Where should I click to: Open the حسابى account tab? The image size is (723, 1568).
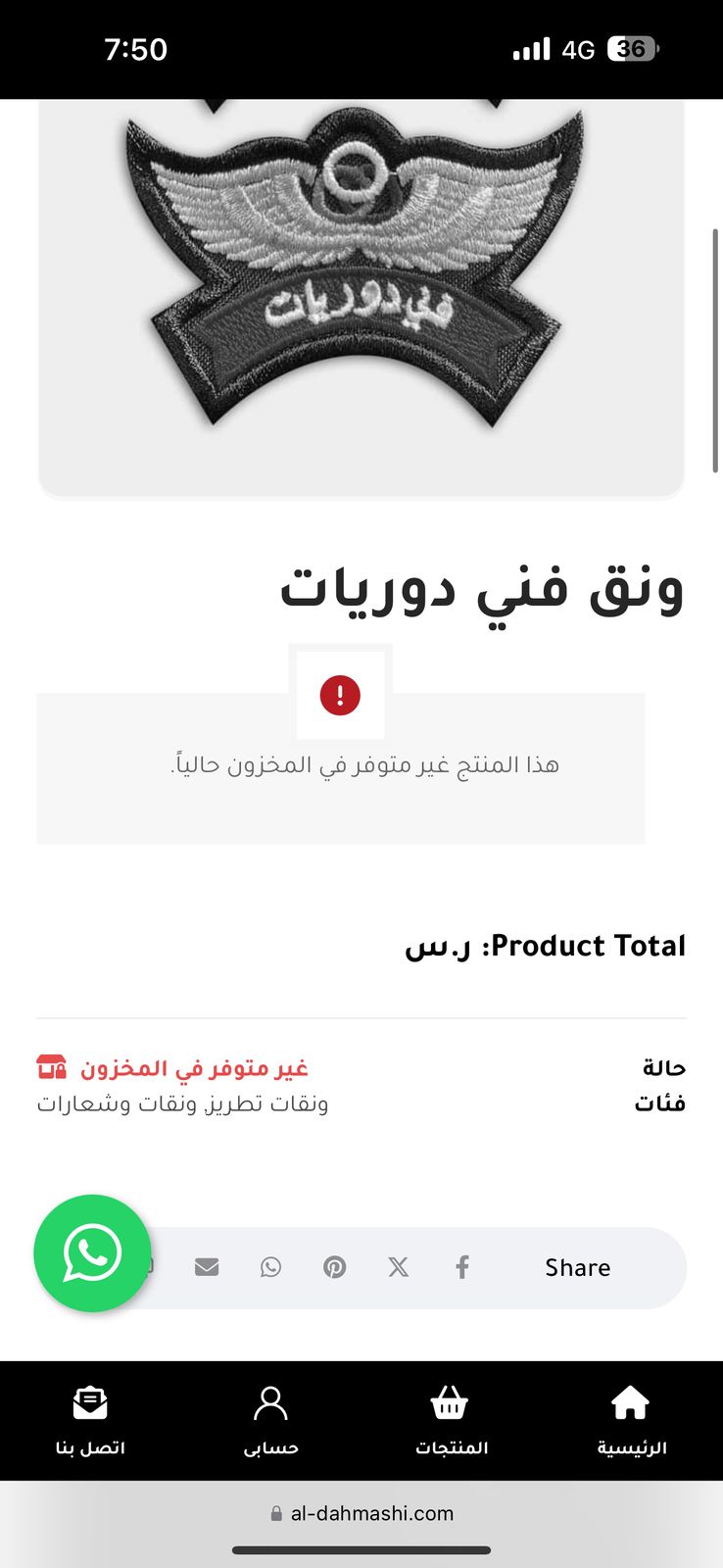click(x=271, y=1421)
